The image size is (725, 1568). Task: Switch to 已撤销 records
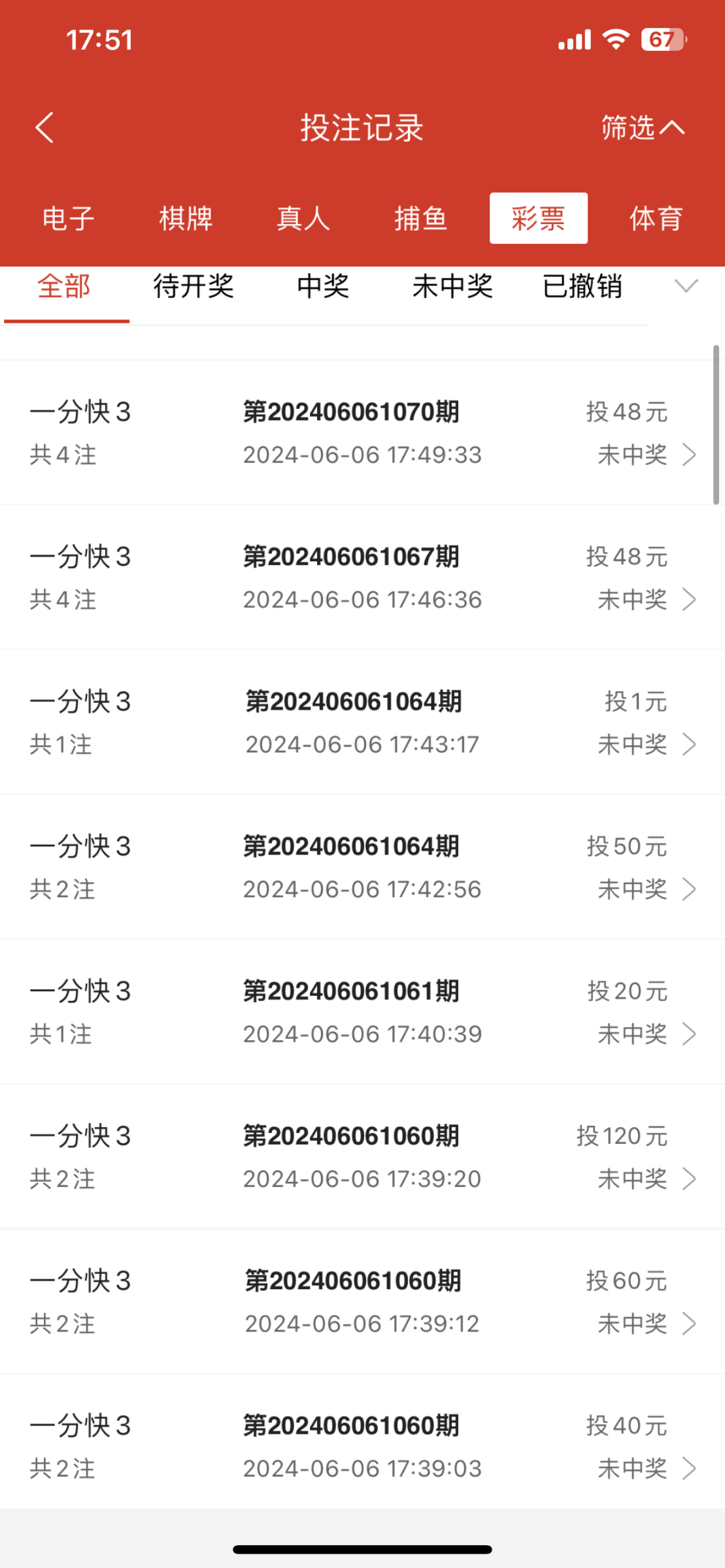click(582, 287)
